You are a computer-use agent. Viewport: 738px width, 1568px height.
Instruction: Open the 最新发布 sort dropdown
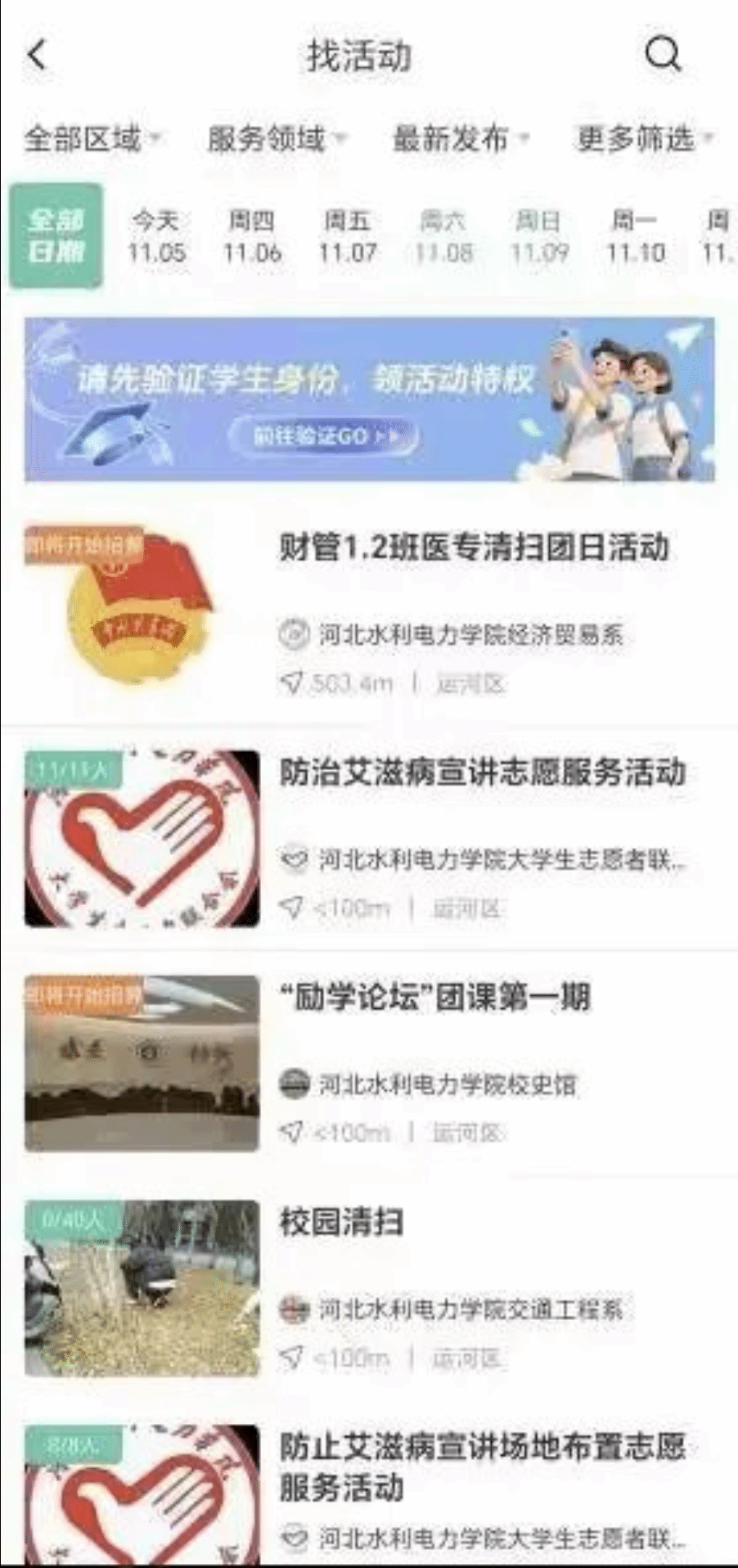pyautogui.click(x=460, y=139)
